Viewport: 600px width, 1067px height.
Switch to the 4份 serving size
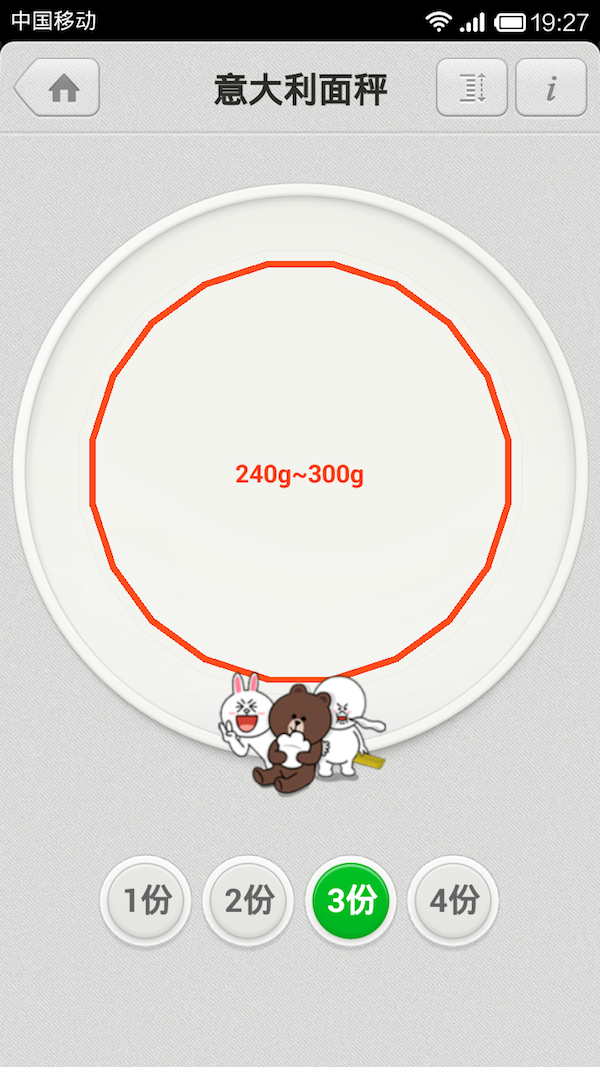click(453, 901)
